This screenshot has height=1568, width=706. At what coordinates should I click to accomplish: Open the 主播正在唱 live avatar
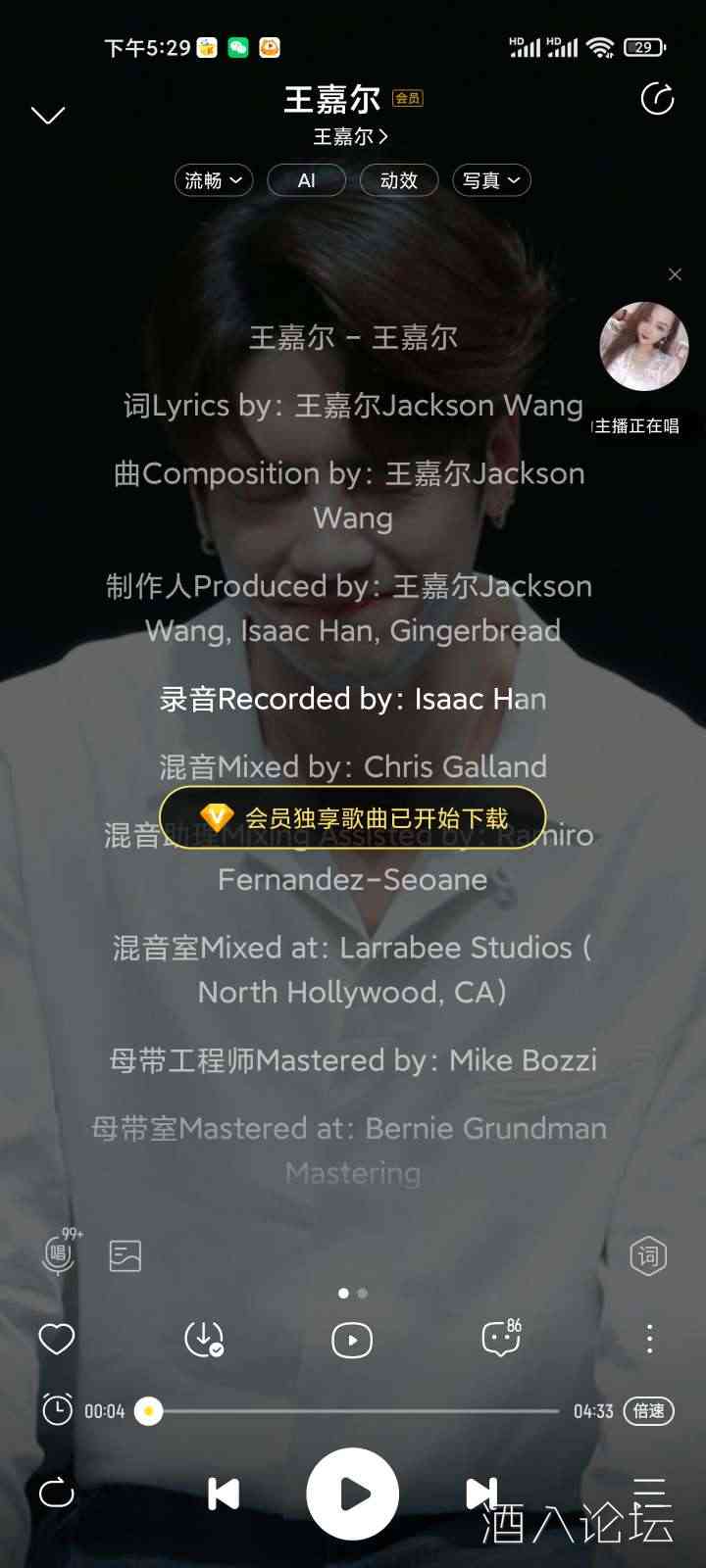click(643, 347)
